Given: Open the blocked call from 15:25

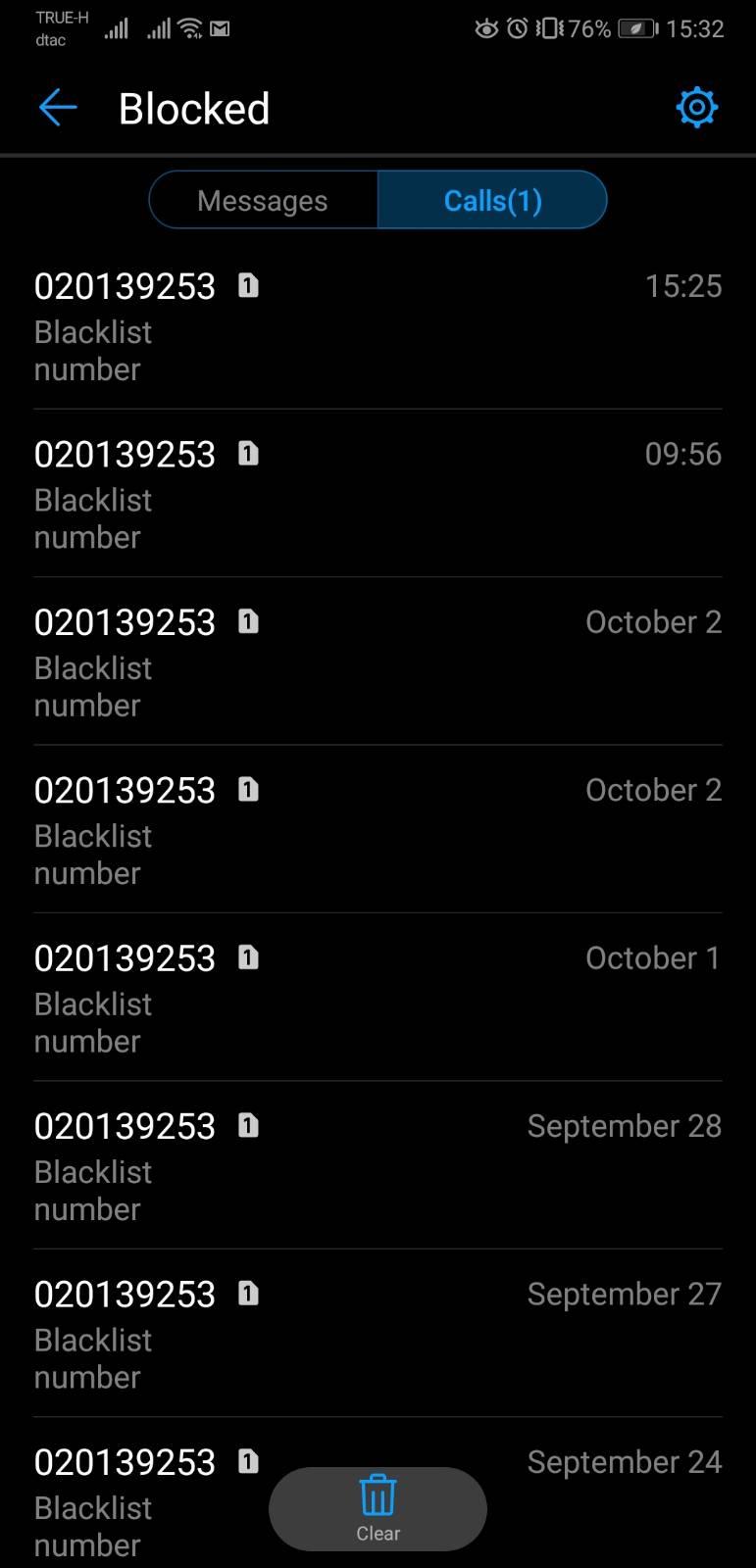Looking at the screenshot, I should pyautogui.click(x=378, y=326).
